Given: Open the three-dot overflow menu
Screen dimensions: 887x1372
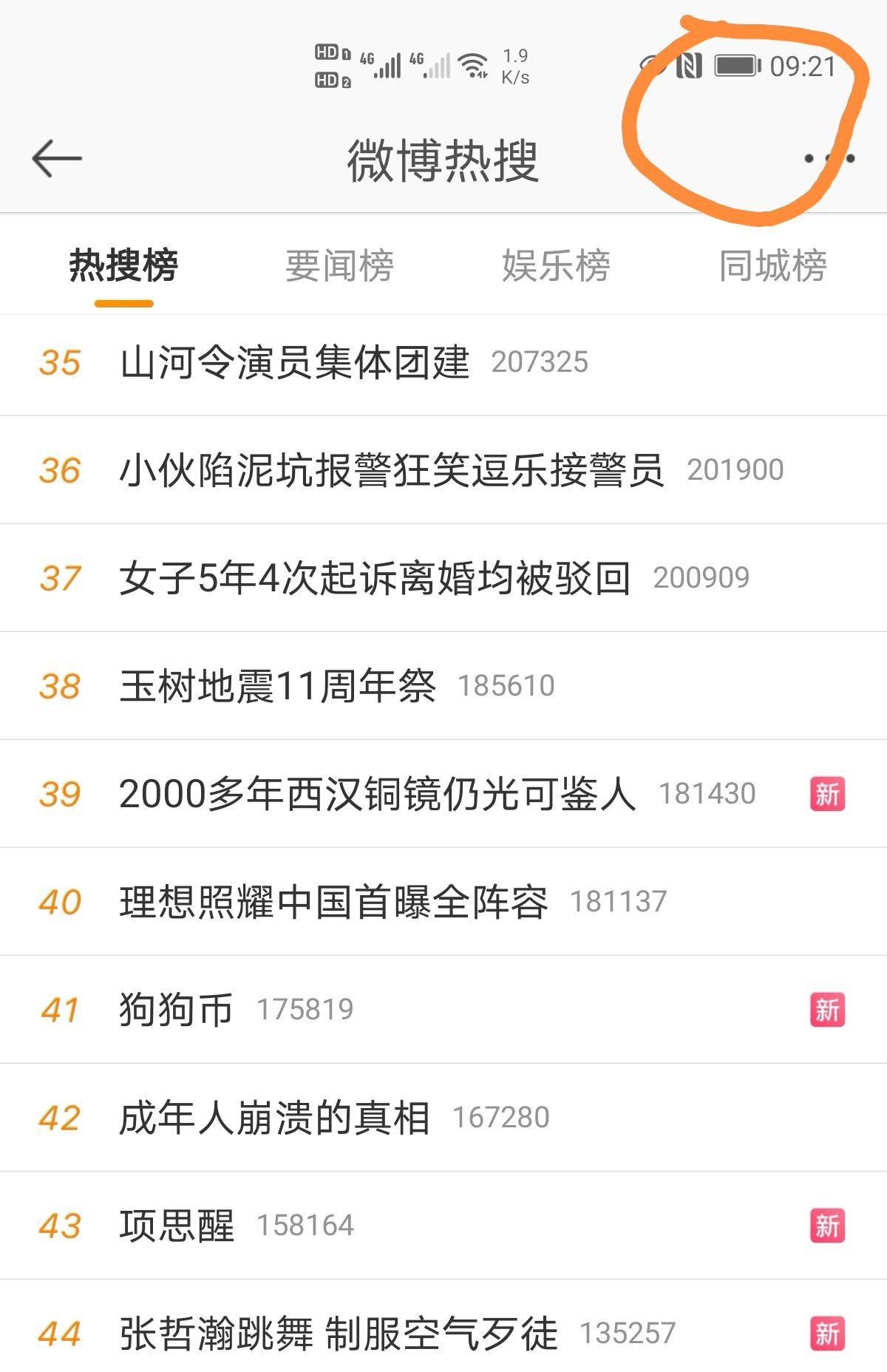Looking at the screenshot, I should (x=829, y=159).
